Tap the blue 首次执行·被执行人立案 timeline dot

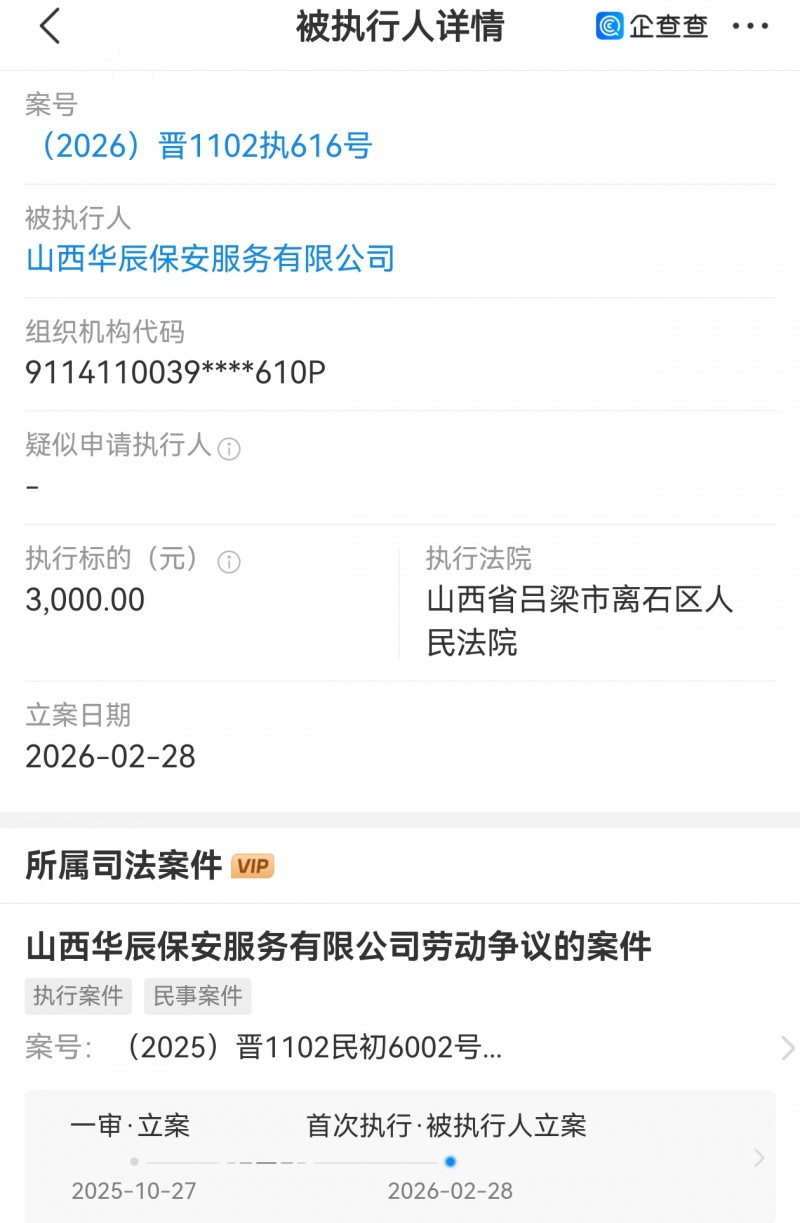(452, 1162)
